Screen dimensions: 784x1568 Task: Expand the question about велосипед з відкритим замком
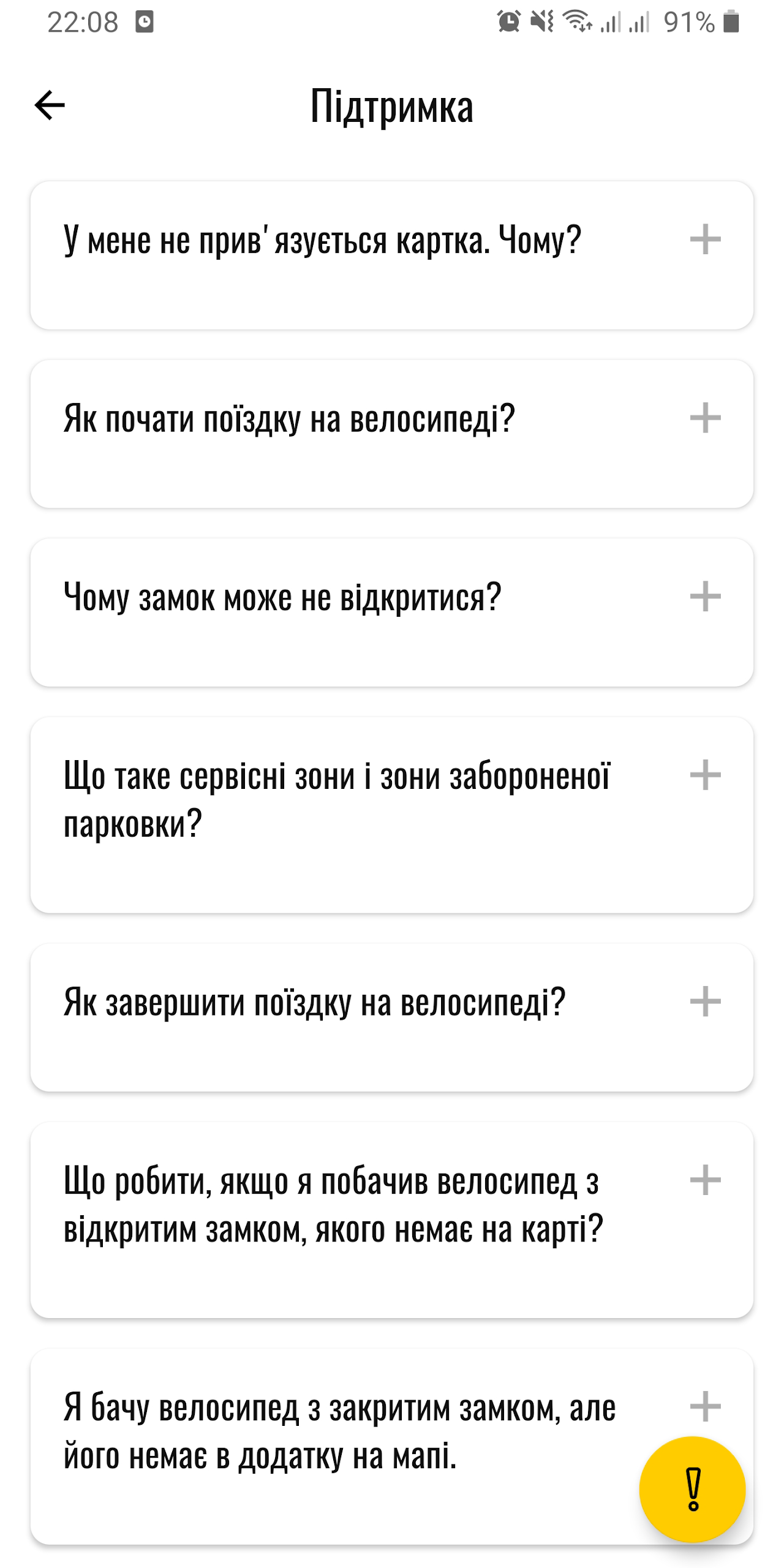(x=392, y=1220)
